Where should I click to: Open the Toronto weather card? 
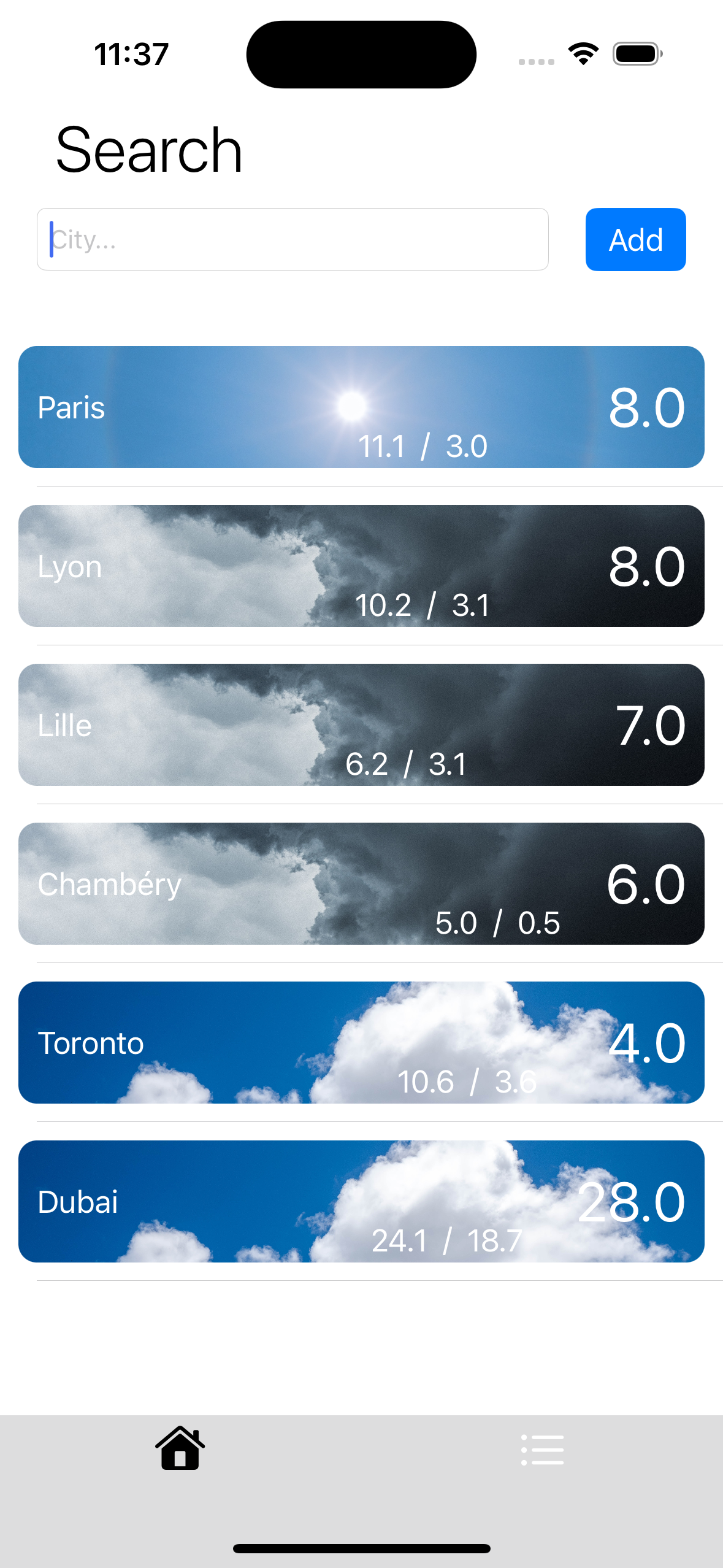(361, 1042)
